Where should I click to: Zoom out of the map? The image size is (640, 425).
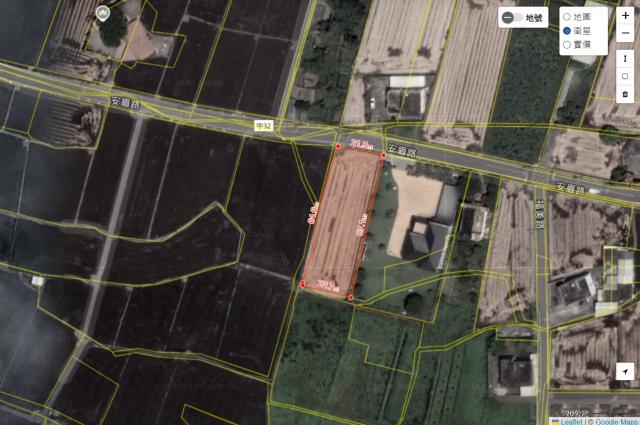(625, 34)
